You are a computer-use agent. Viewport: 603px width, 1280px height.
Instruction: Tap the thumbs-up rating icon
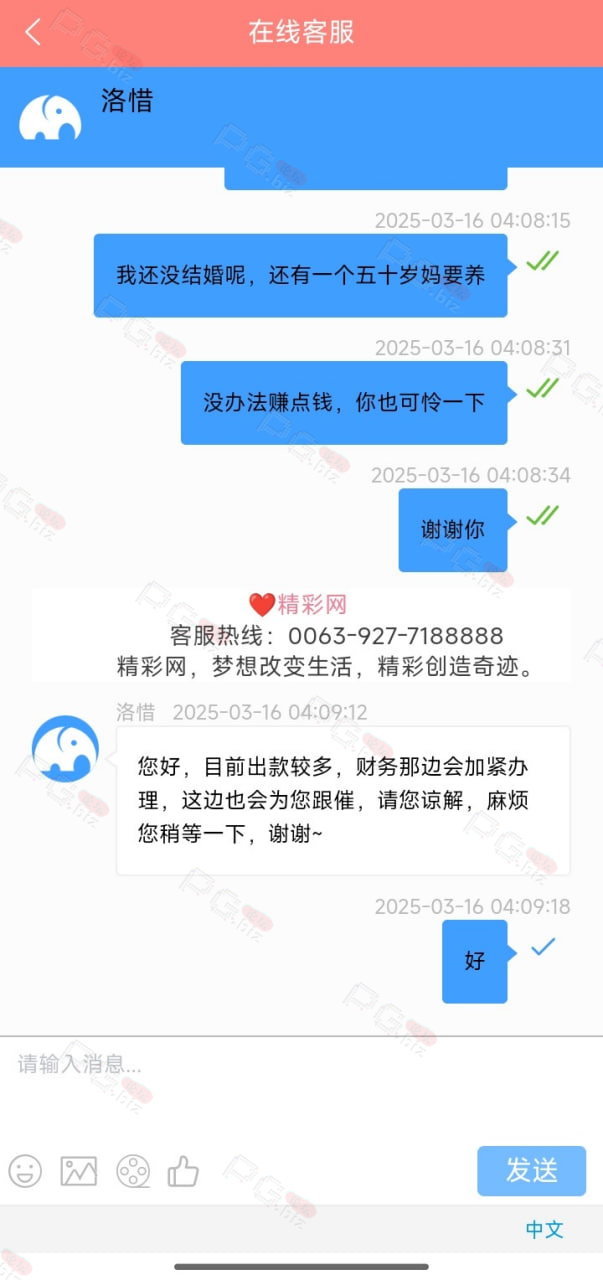click(183, 1170)
